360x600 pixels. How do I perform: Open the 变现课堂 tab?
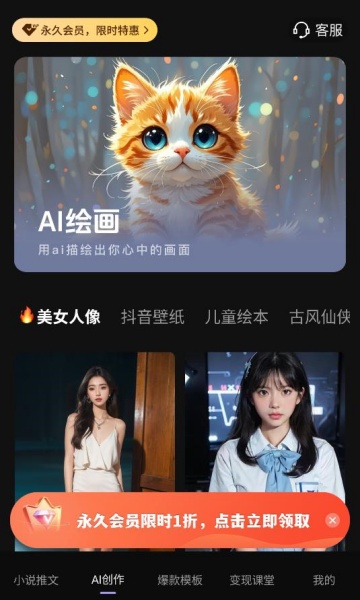point(252,580)
